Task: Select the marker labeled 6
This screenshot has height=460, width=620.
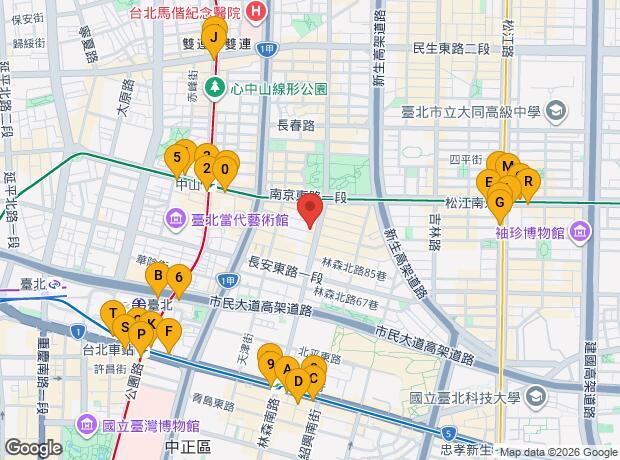Action: pos(178,278)
